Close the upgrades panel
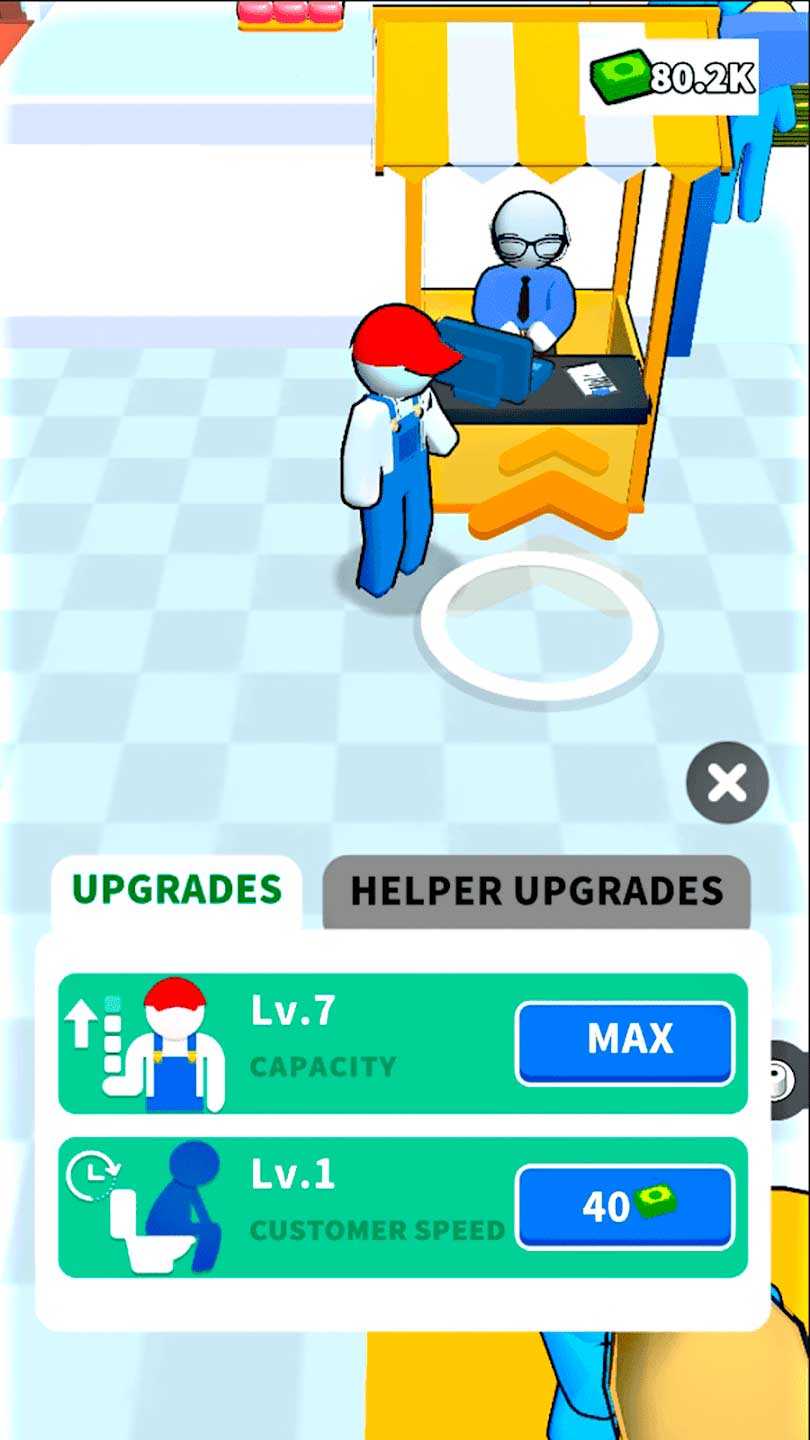 click(727, 783)
